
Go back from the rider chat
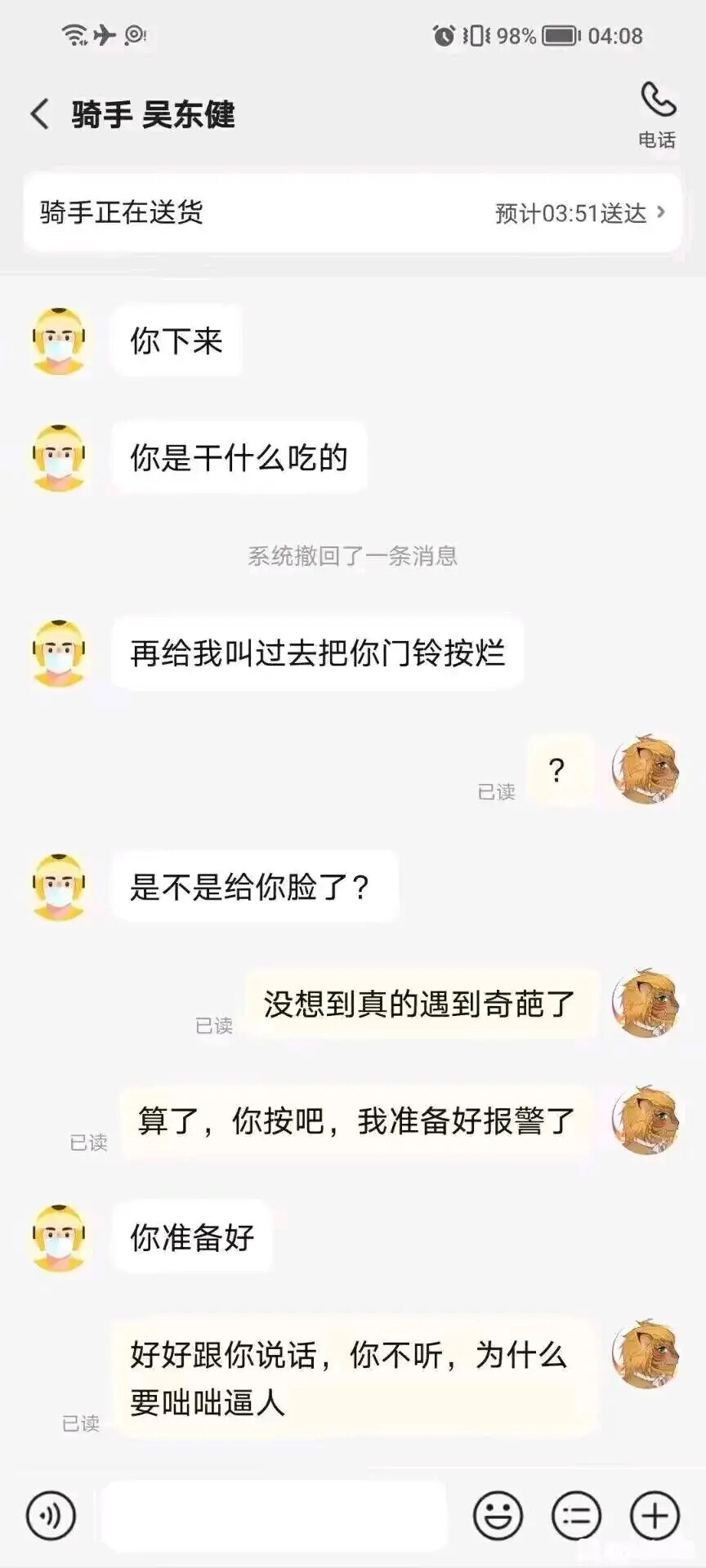[x=39, y=114]
